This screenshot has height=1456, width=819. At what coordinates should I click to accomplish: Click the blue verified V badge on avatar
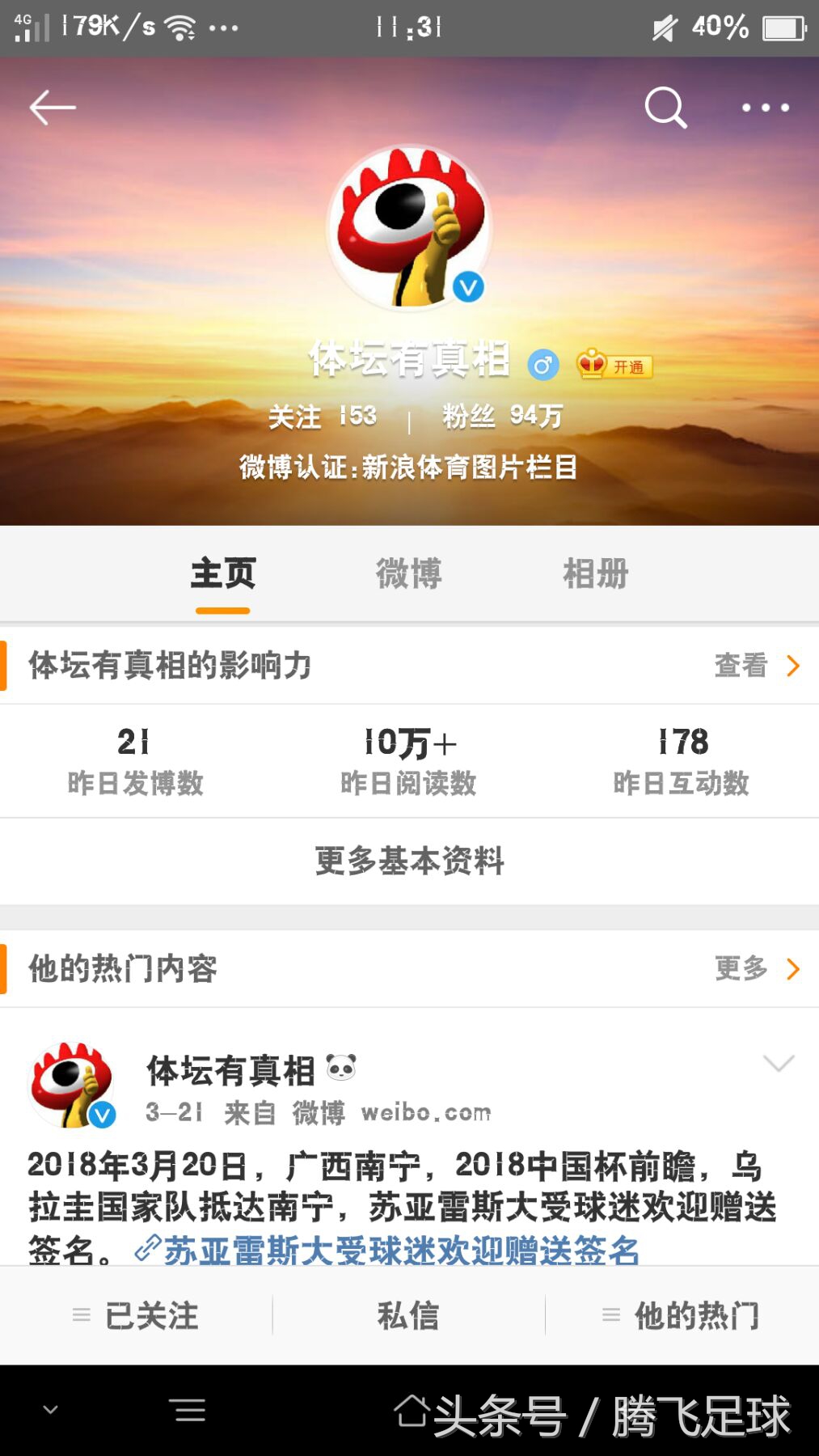point(468,285)
